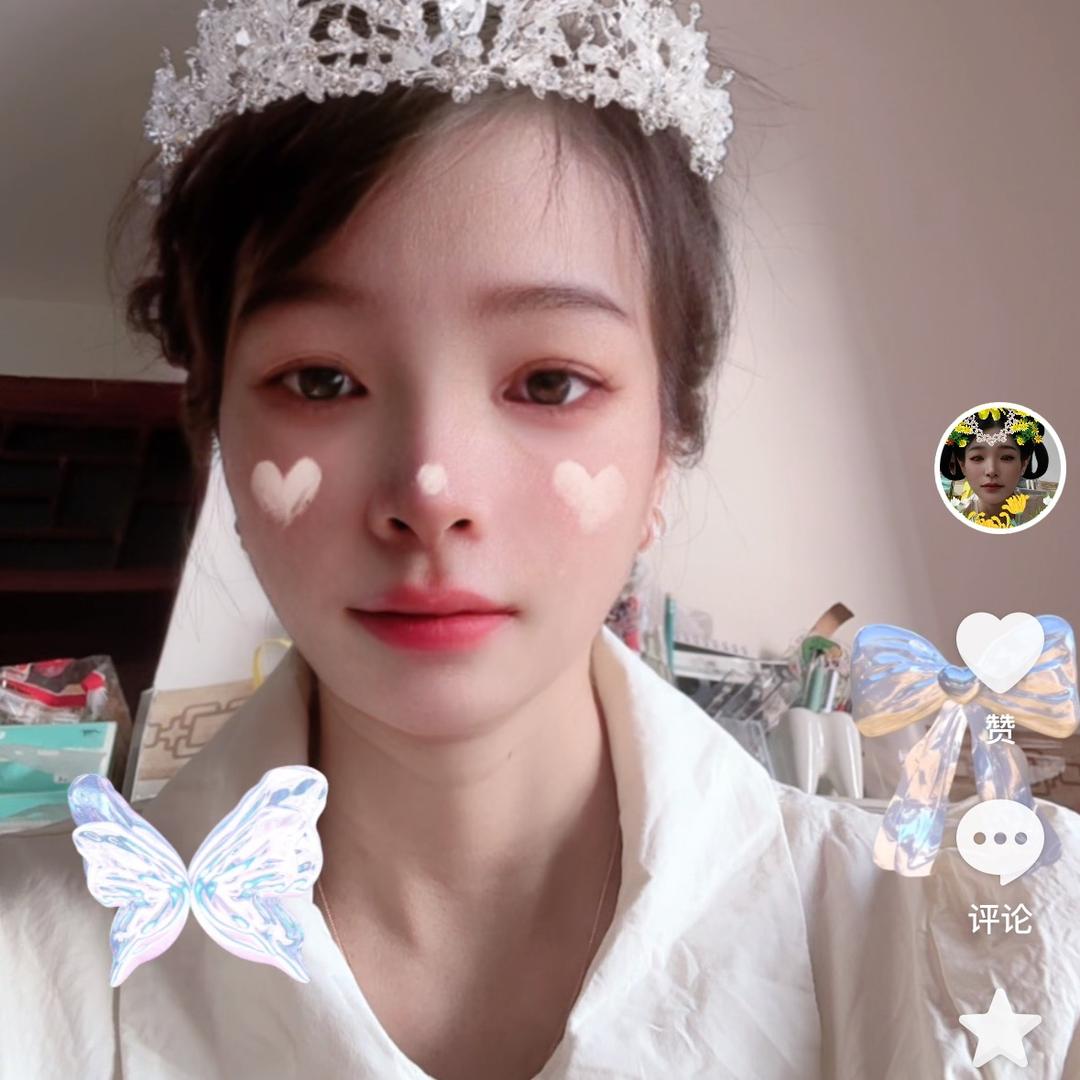Open the creator's profile avatar
This screenshot has width=1080, height=1080.
pyautogui.click(x=999, y=468)
